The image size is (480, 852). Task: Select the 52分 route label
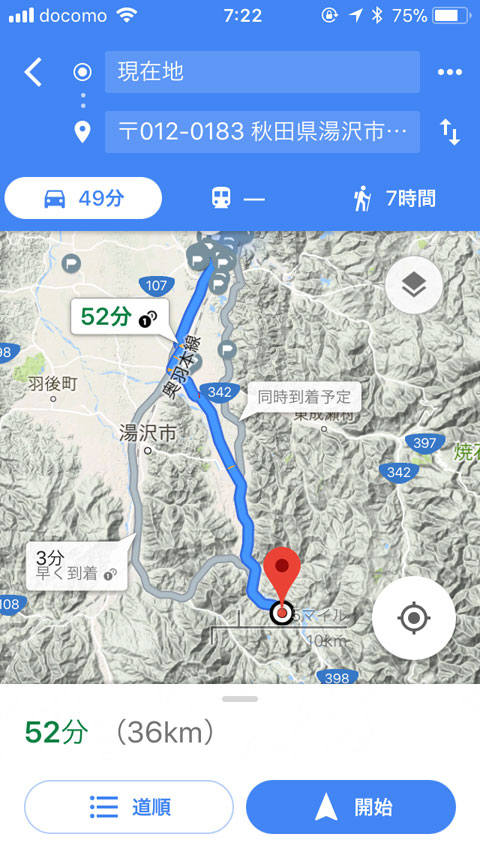(x=120, y=316)
